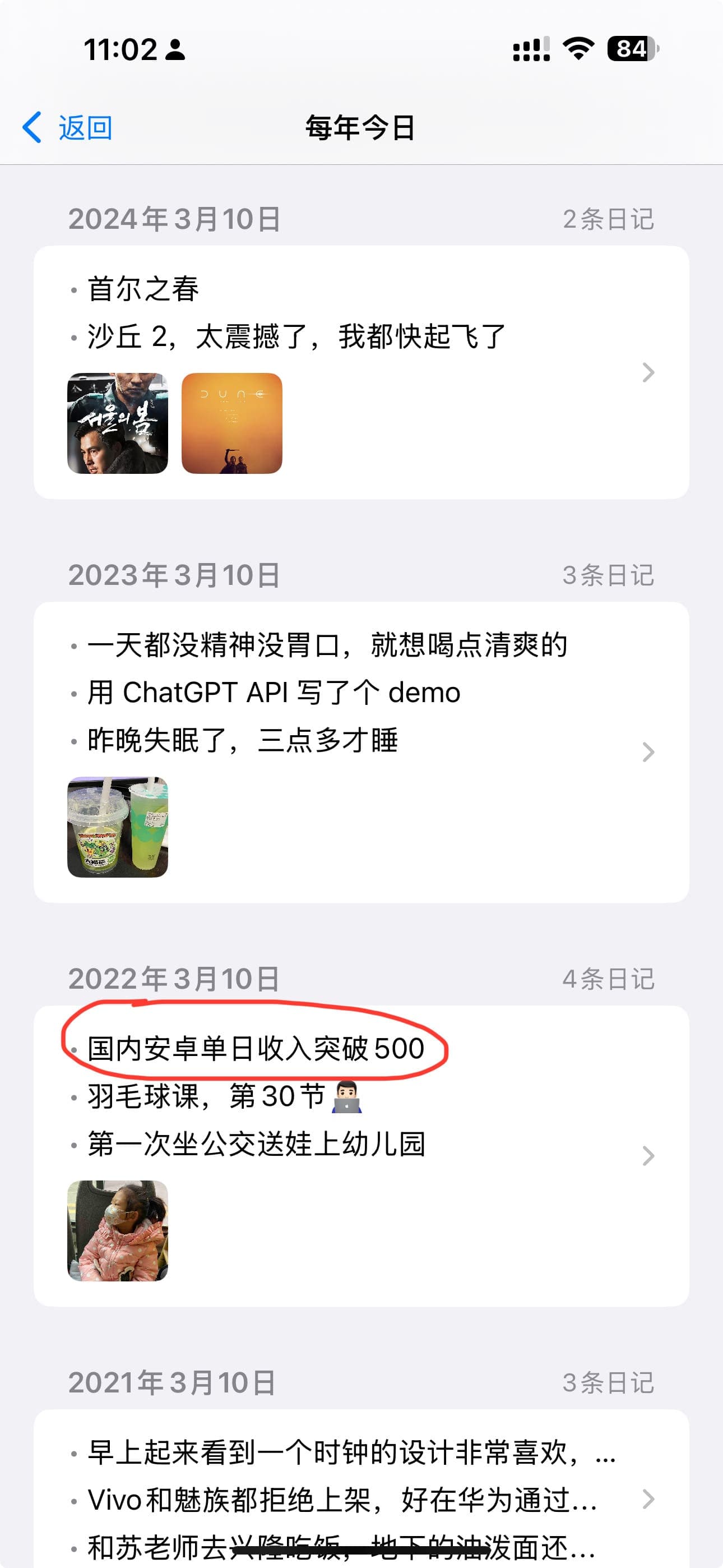View the Korean movie poster thumbnail
Image resolution: width=723 pixels, height=1568 pixels.
[118, 423]
